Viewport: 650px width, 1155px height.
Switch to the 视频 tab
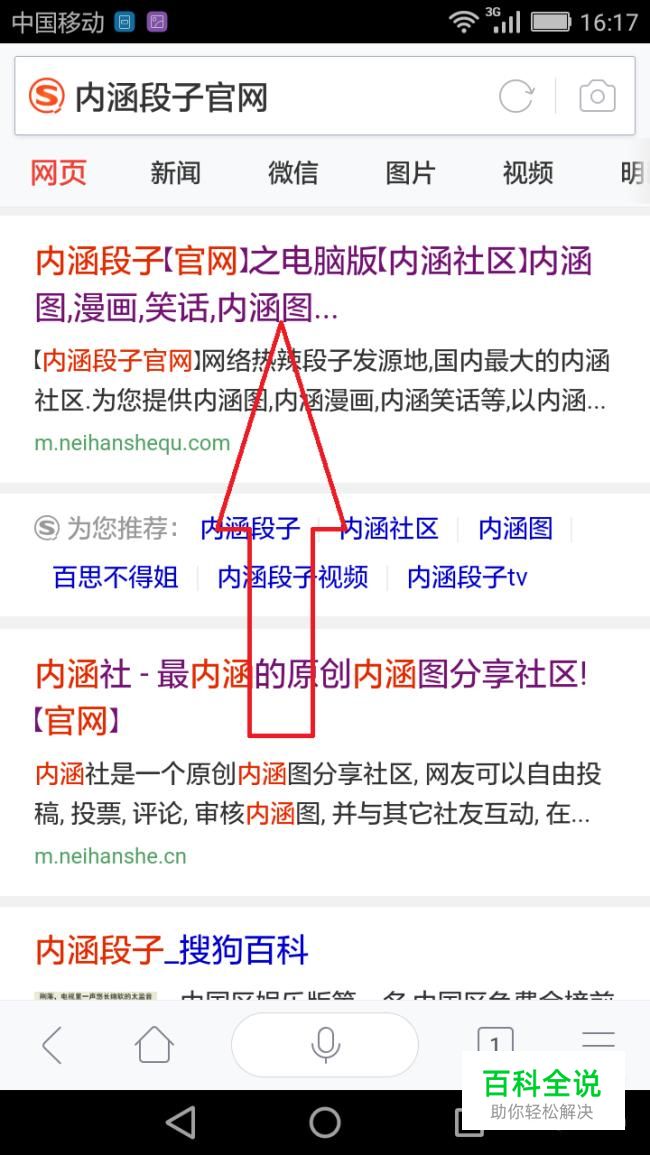tap(527, 173)
